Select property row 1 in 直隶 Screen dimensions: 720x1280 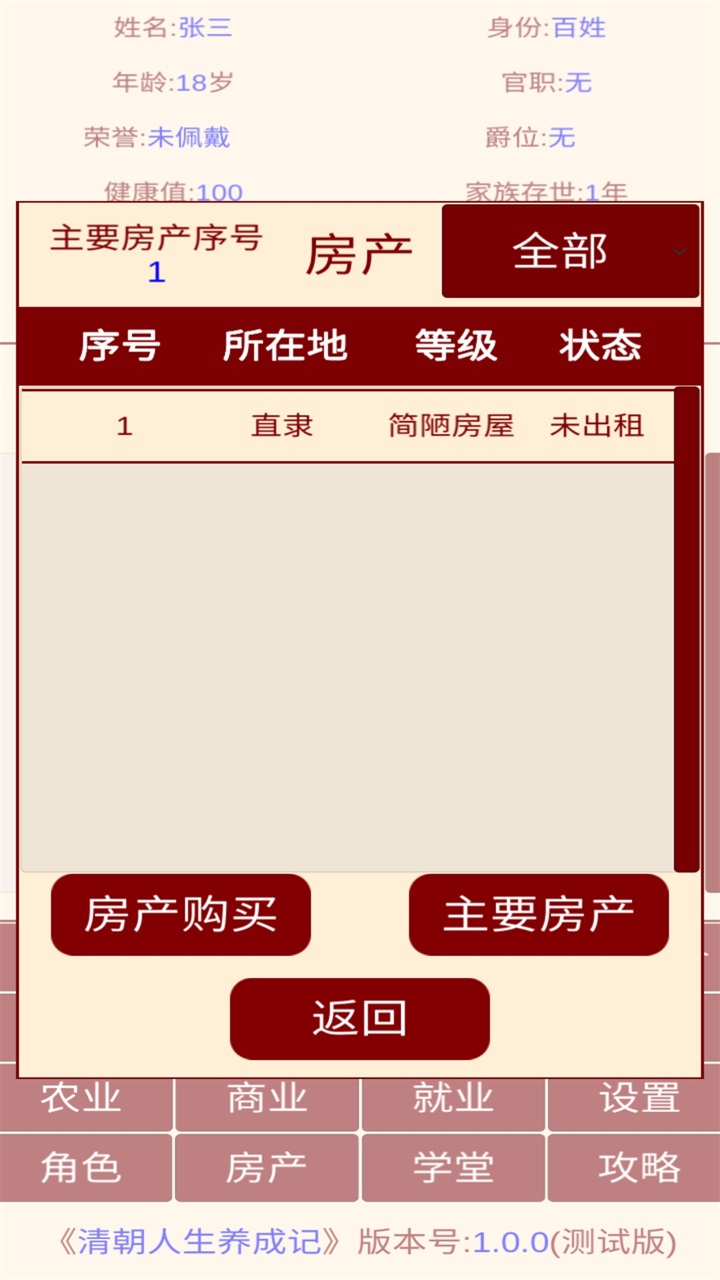coord(346,426)
